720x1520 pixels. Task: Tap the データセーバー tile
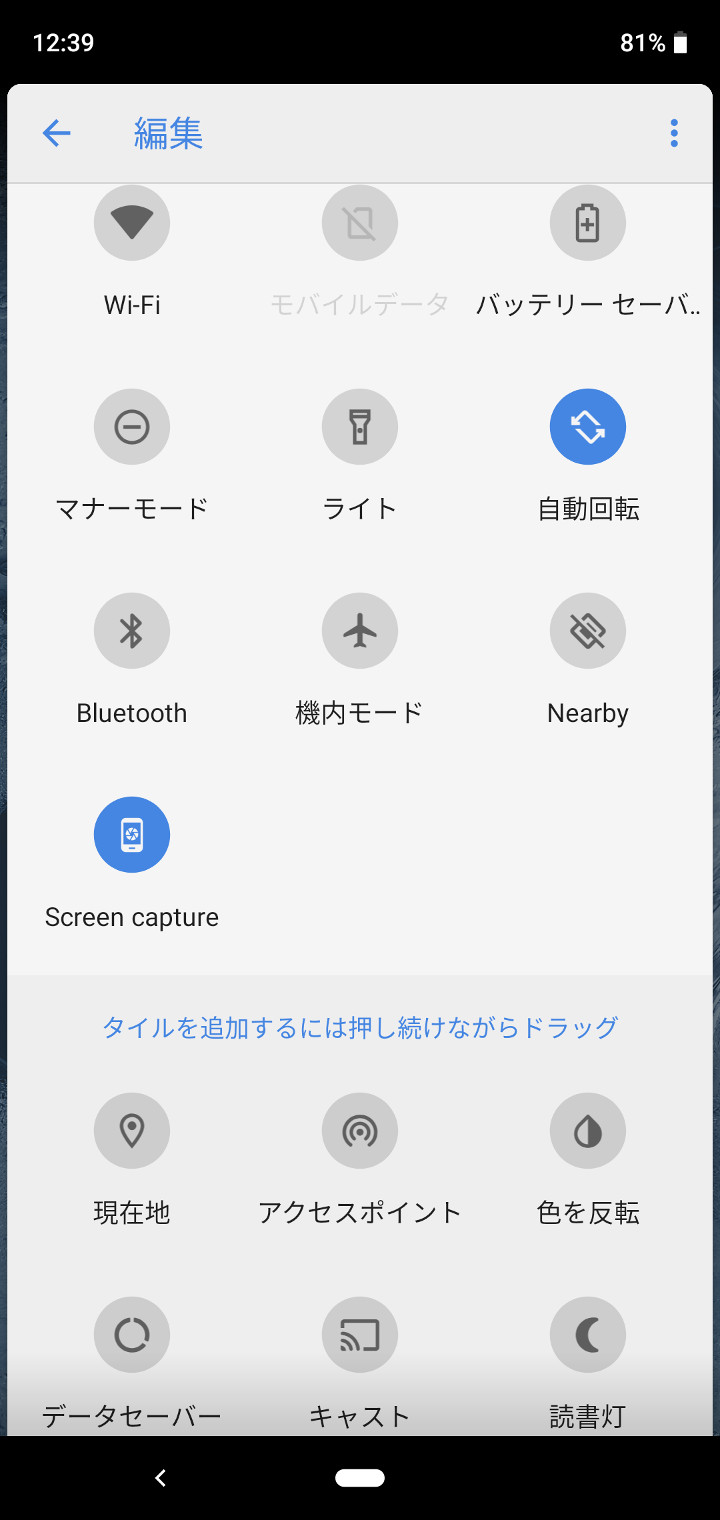click(132, 1335)
